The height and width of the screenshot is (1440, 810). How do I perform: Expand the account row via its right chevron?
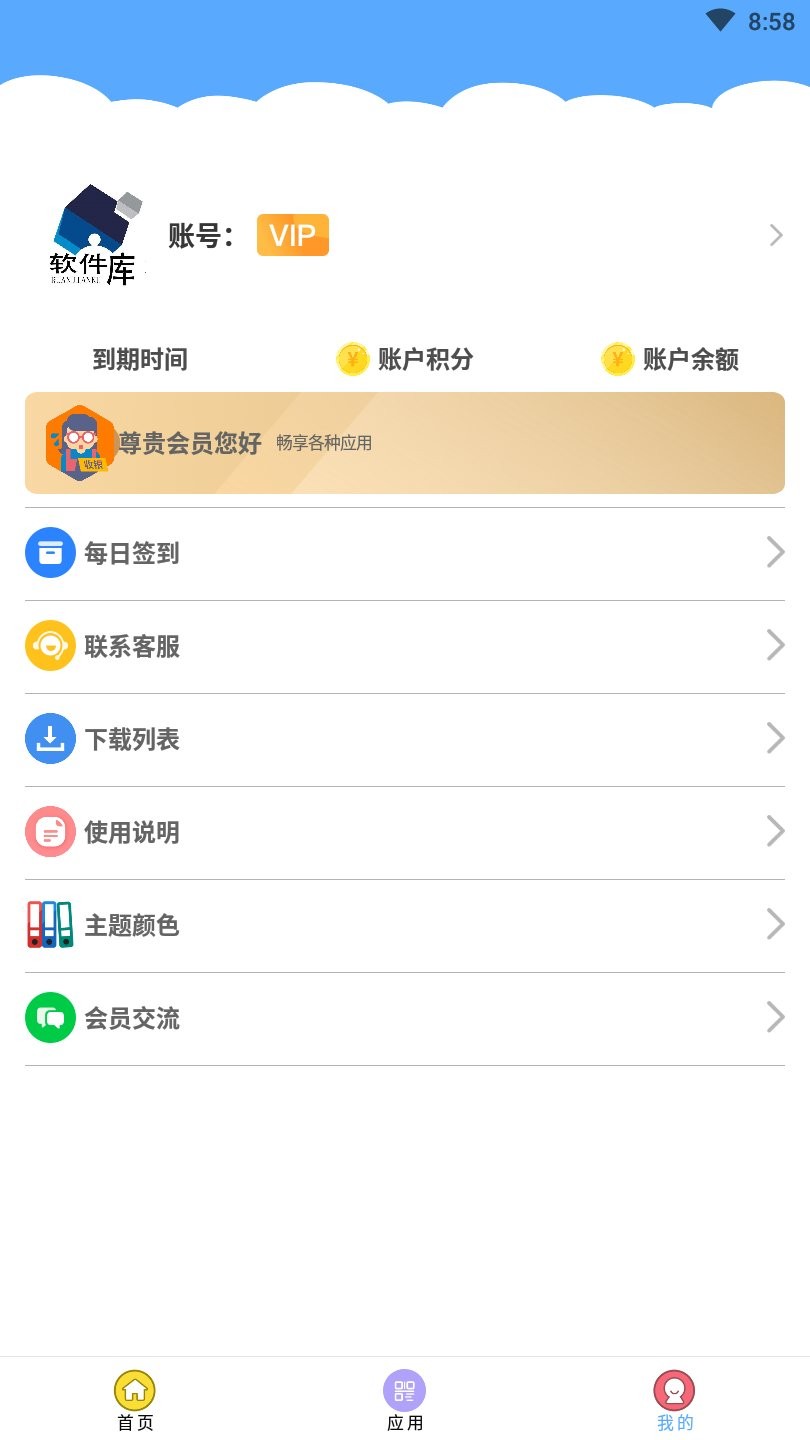[x=775, y=235]
